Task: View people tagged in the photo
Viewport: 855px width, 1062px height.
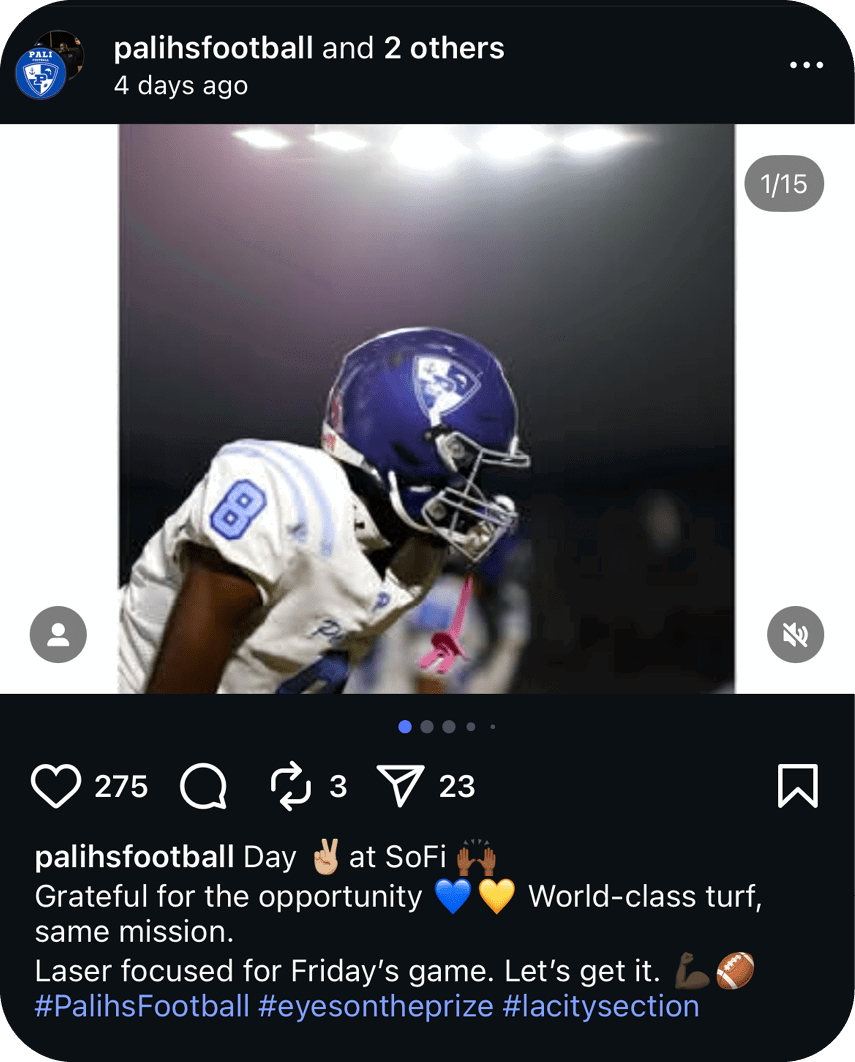Action: [x=58, y=635]
